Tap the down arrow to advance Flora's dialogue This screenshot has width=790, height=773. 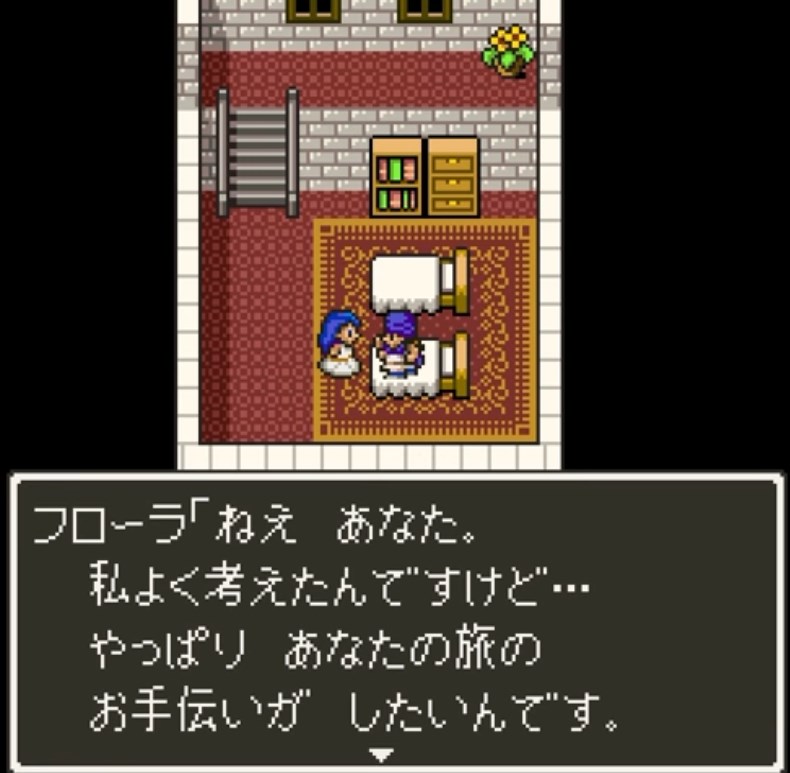(381, 754)
